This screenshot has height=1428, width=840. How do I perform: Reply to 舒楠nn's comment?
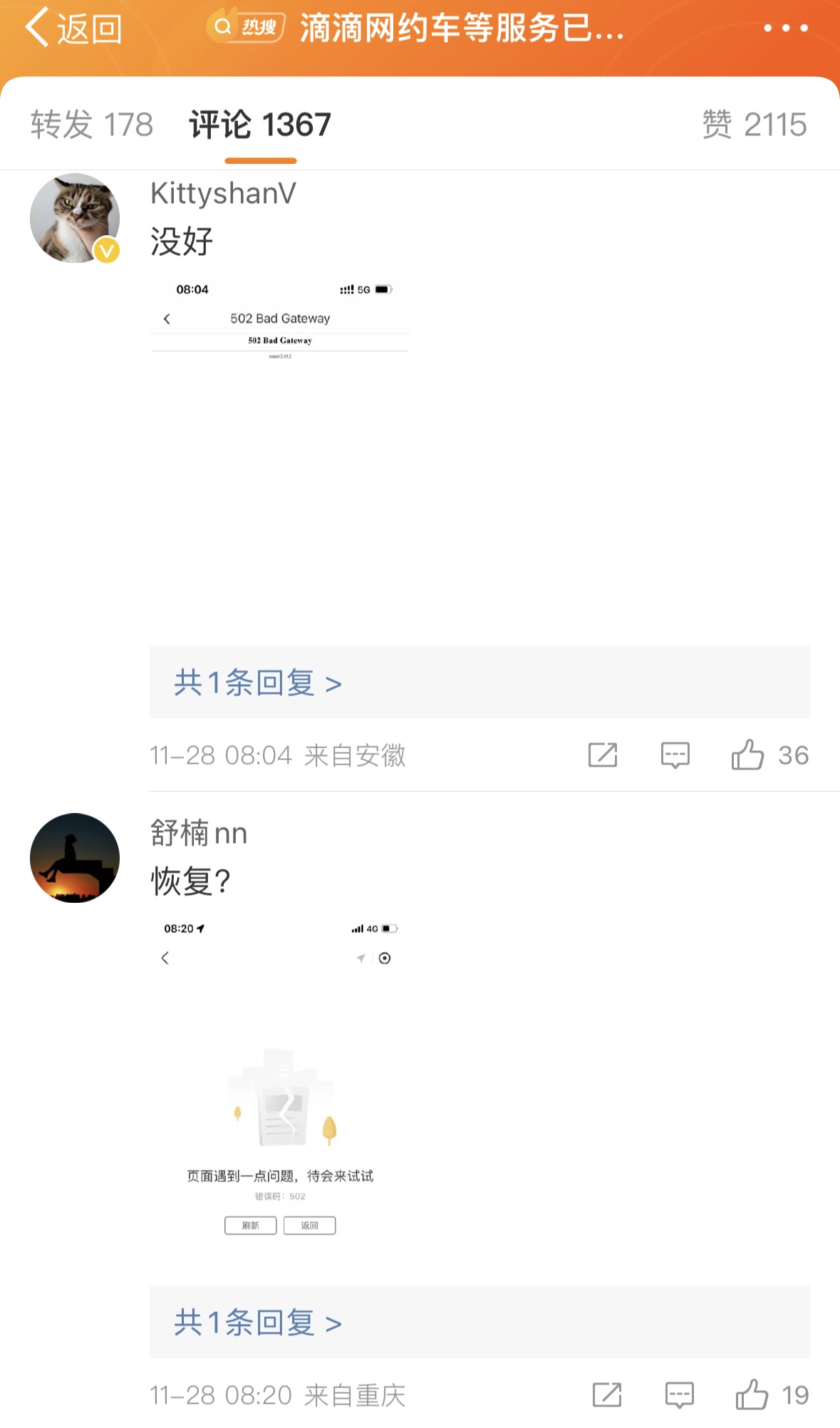tap(679, 1395)
